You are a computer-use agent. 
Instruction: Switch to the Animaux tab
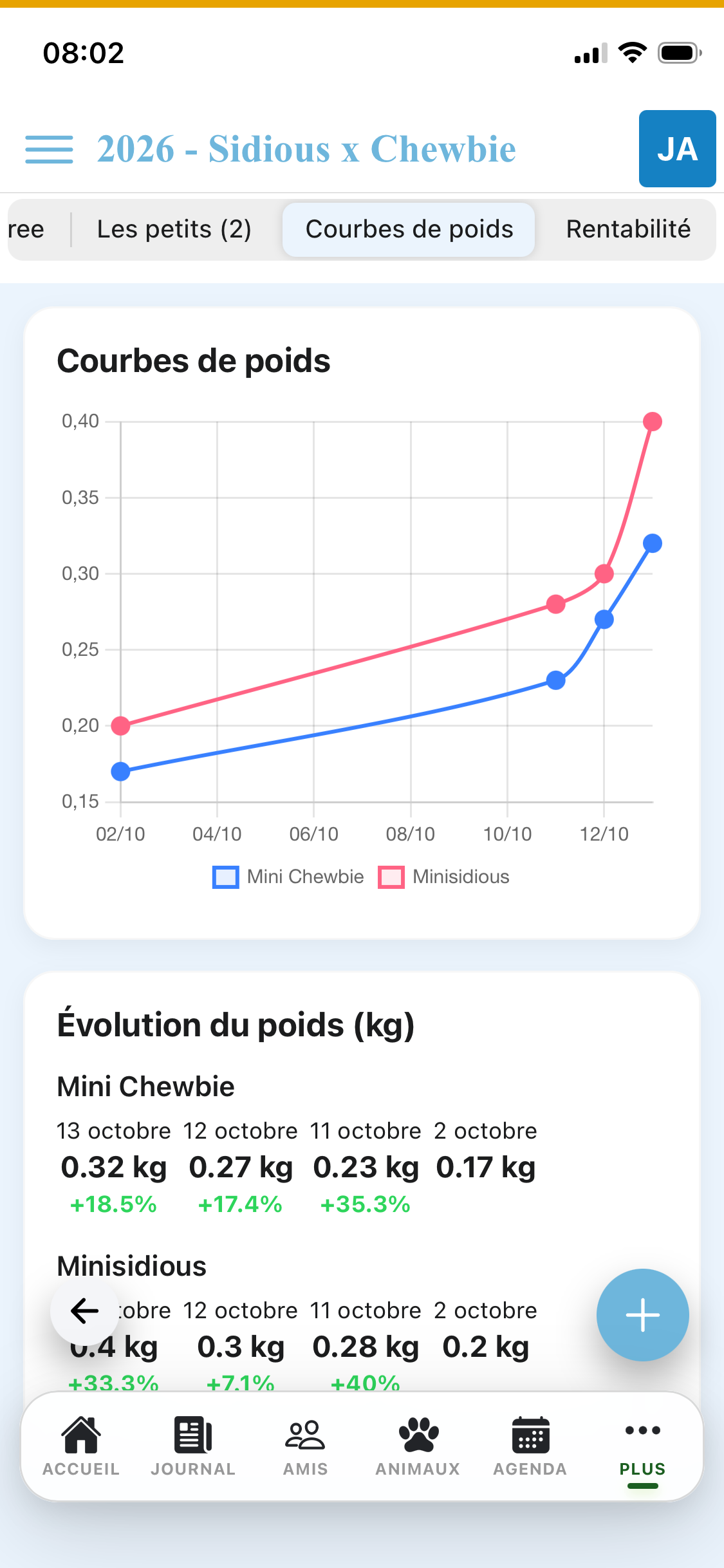pyautogui.click(x=418, y=1446)
